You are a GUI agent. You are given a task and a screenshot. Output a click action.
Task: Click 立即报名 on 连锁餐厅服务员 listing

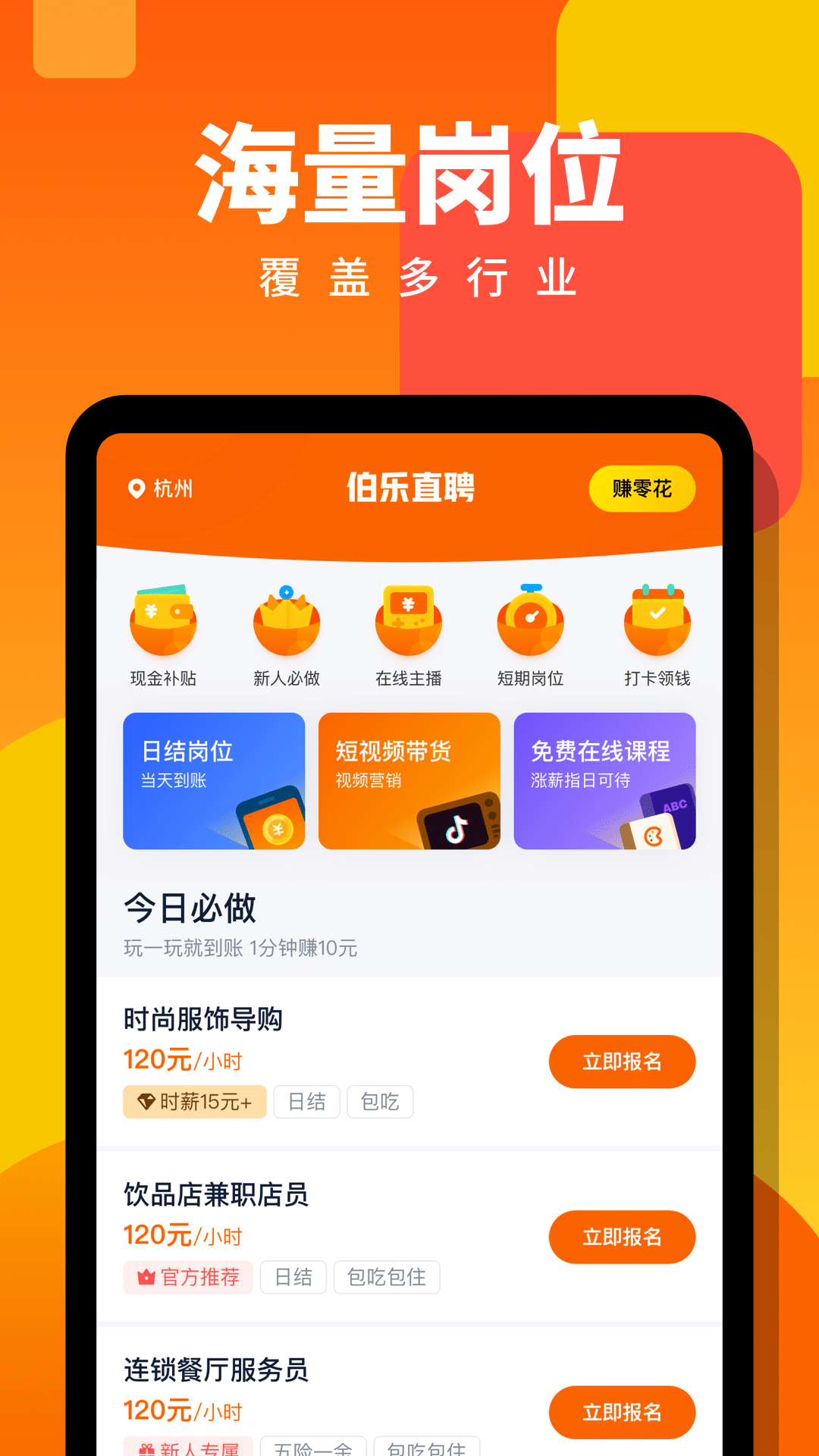click(x=622, y=1412)
